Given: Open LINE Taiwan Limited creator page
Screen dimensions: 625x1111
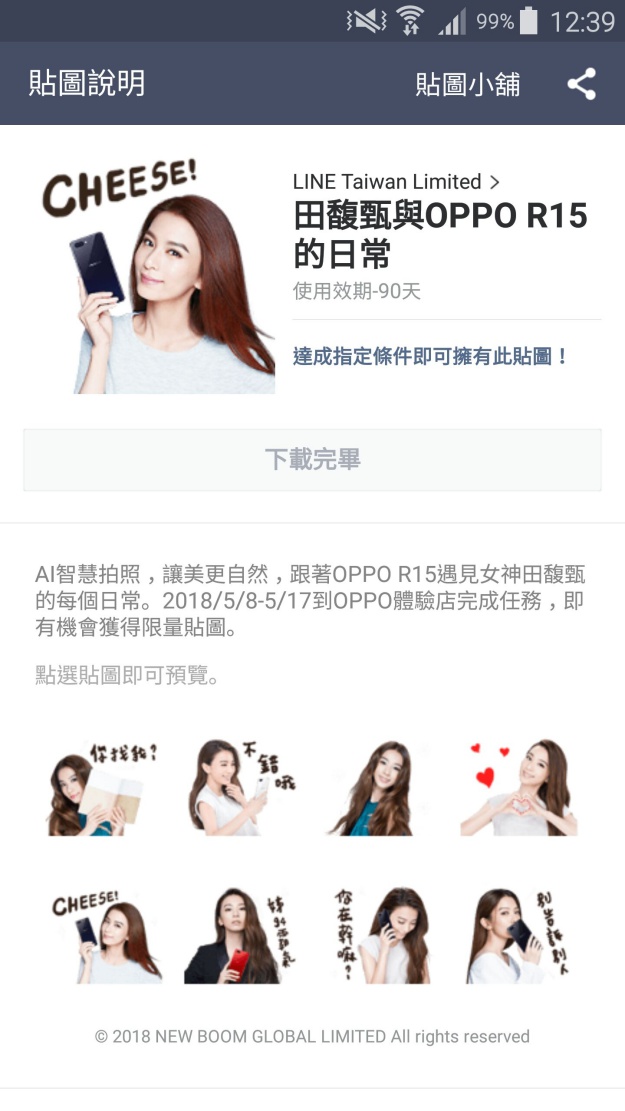Looking at the screenshot, I should point(396,182).
